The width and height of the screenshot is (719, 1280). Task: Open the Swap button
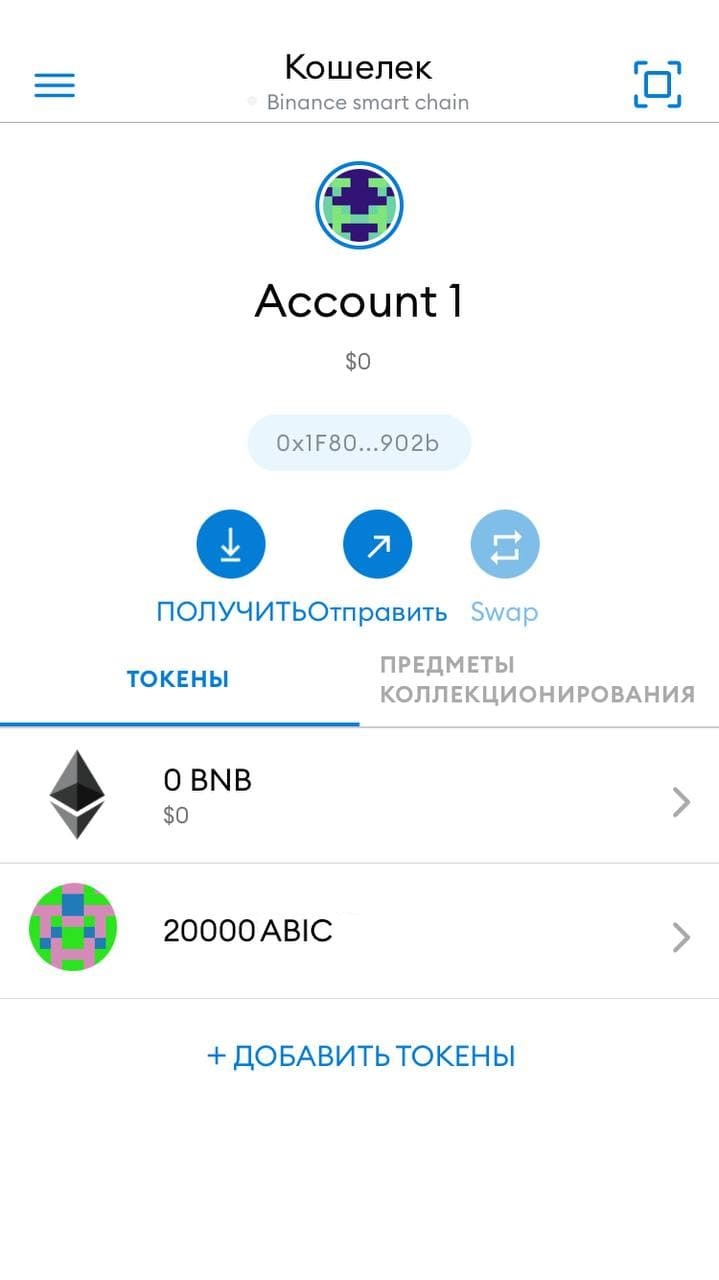click(505, 545)
